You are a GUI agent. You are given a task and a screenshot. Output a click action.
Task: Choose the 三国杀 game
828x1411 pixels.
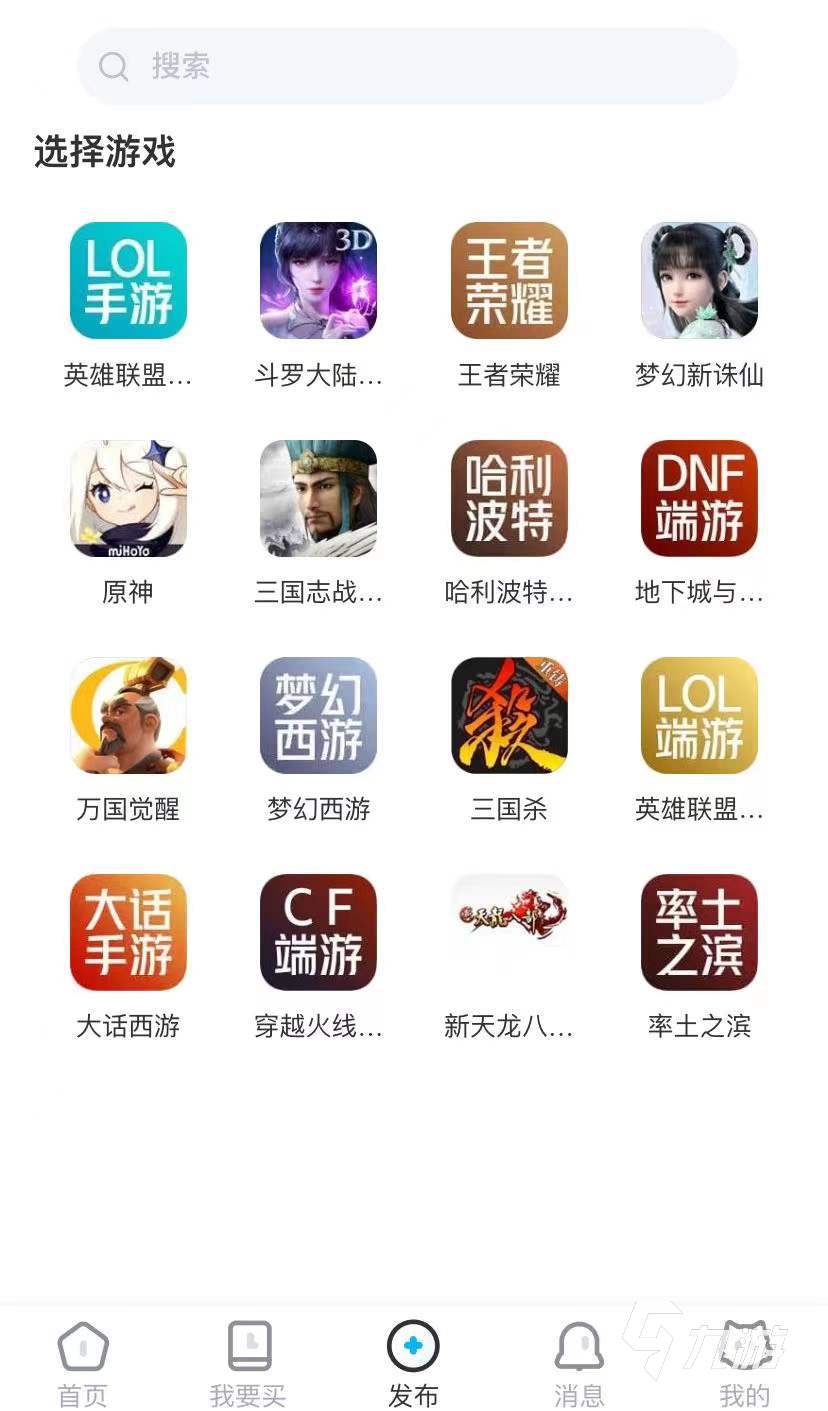509,715
